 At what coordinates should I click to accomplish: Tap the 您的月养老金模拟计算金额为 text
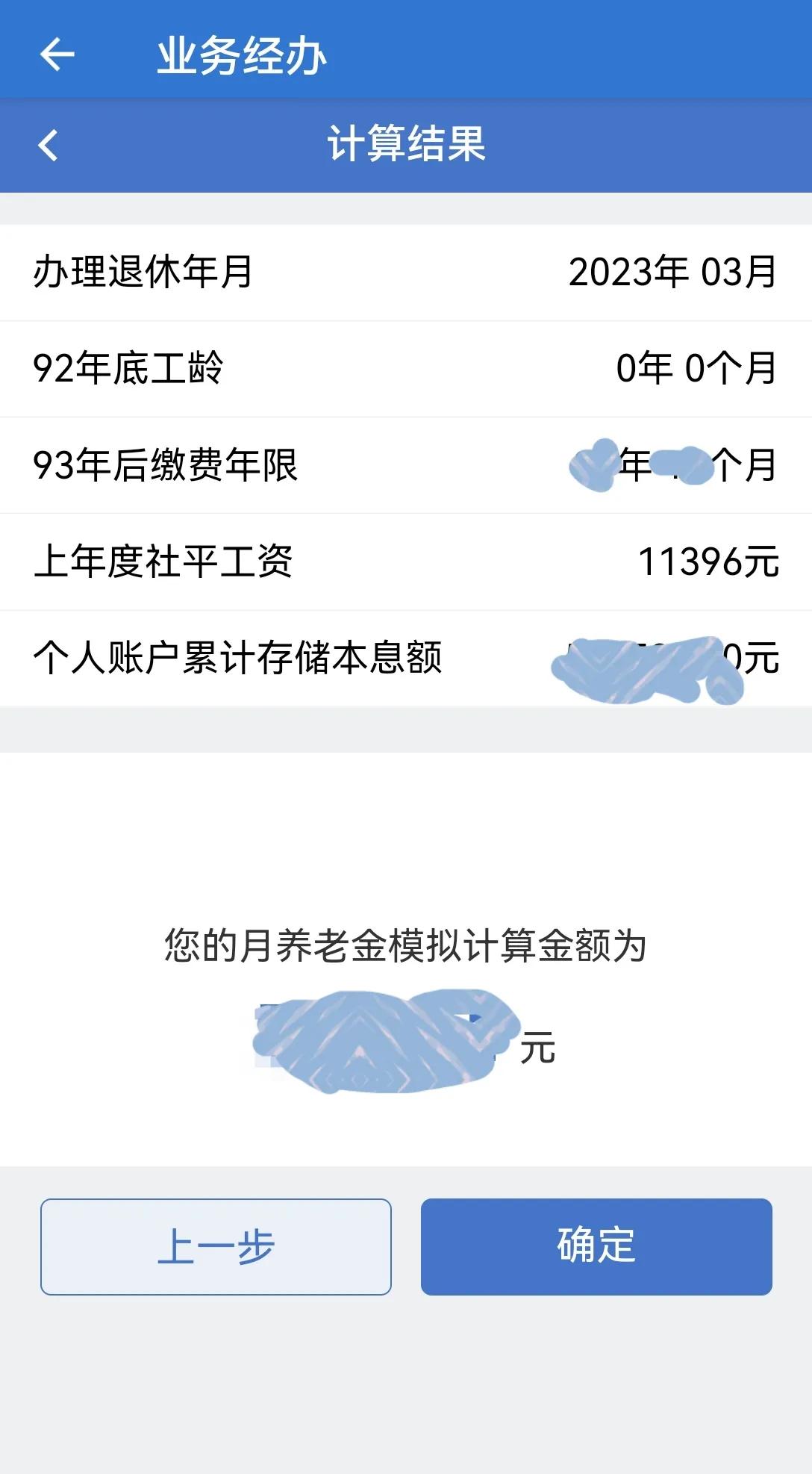(406, 942)
